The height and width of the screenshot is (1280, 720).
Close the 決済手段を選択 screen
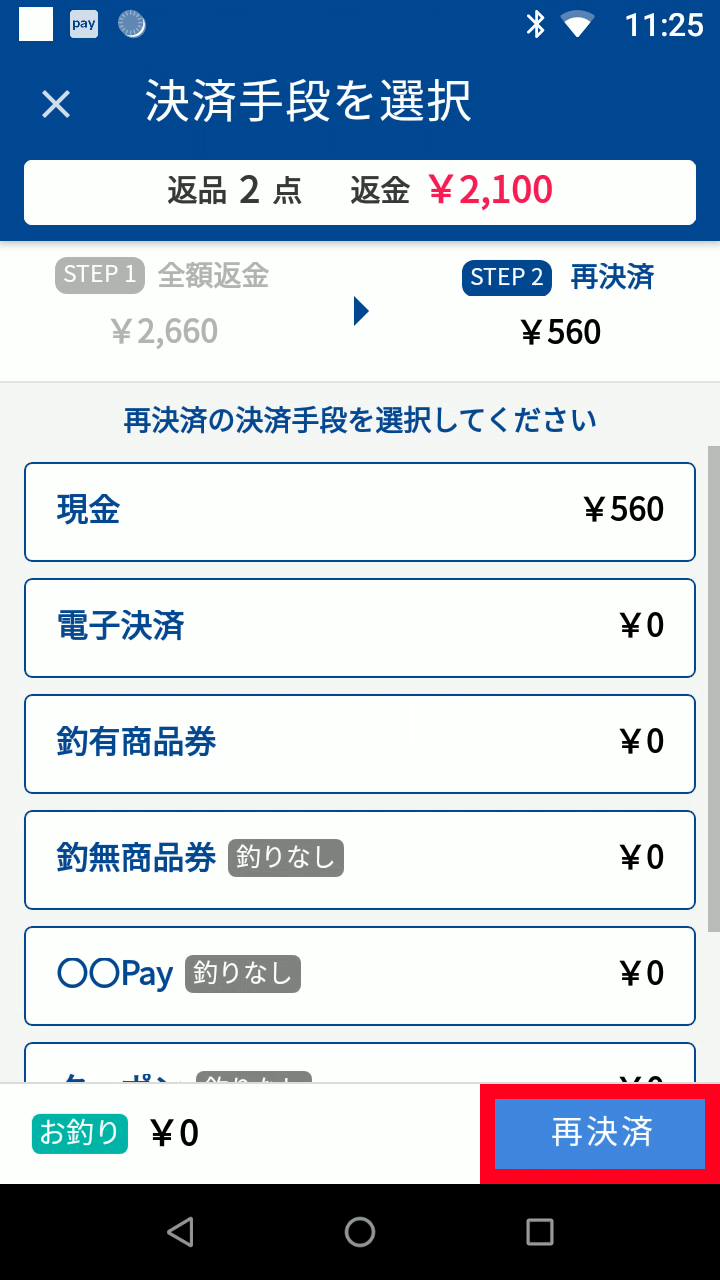[56, 104]
